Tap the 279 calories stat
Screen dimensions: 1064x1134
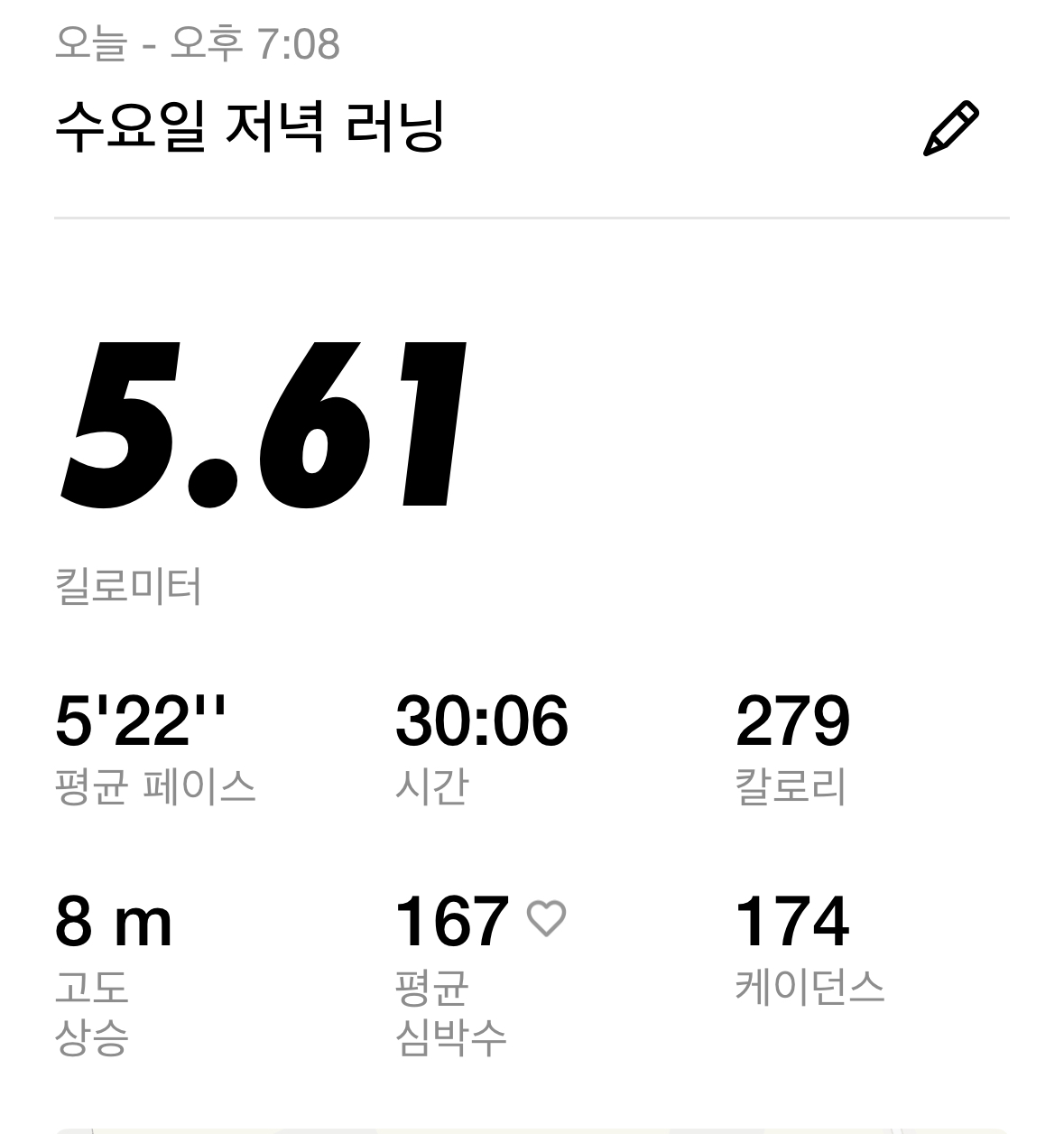click(794, 720)
